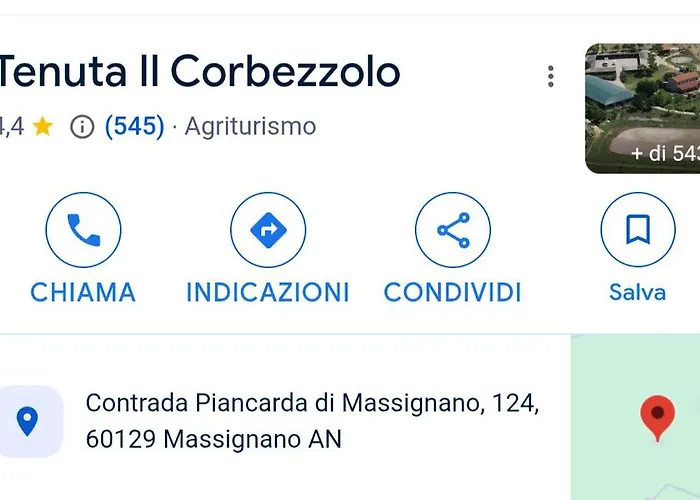Open the 545 reviews link
700x500 pixels.
(134, 127)
